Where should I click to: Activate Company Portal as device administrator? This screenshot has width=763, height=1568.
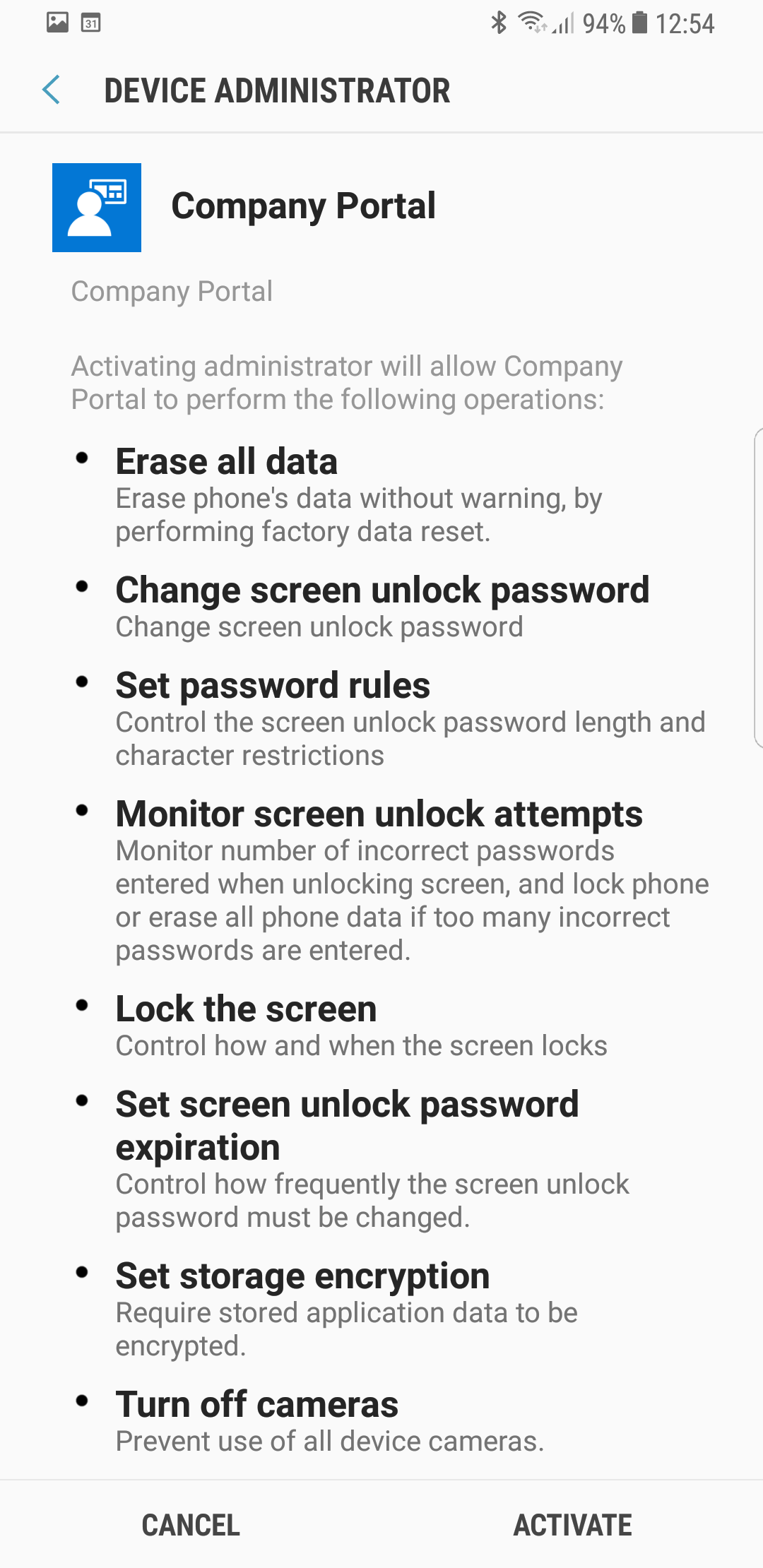tap(572, 1525)
